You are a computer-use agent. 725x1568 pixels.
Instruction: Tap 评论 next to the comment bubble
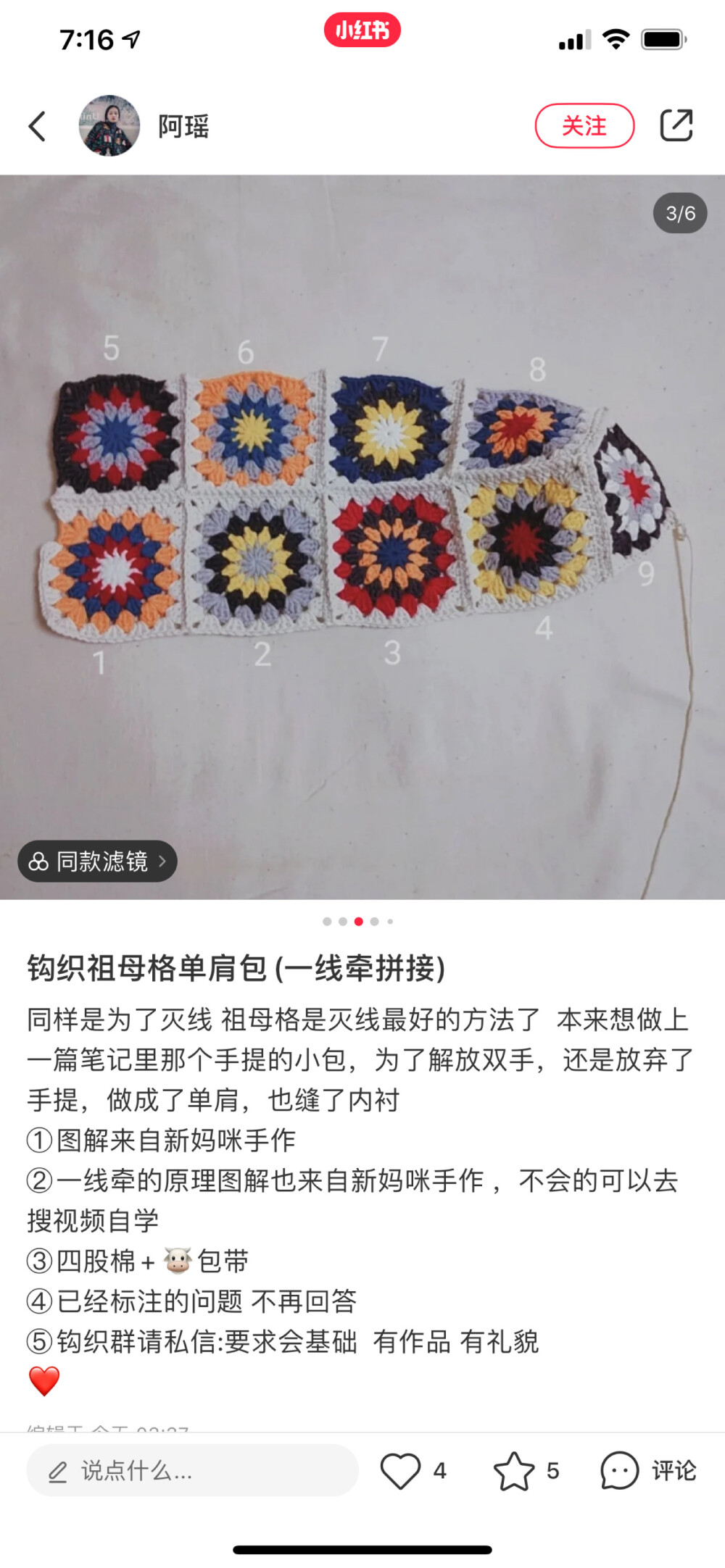tap(672, 1471)
